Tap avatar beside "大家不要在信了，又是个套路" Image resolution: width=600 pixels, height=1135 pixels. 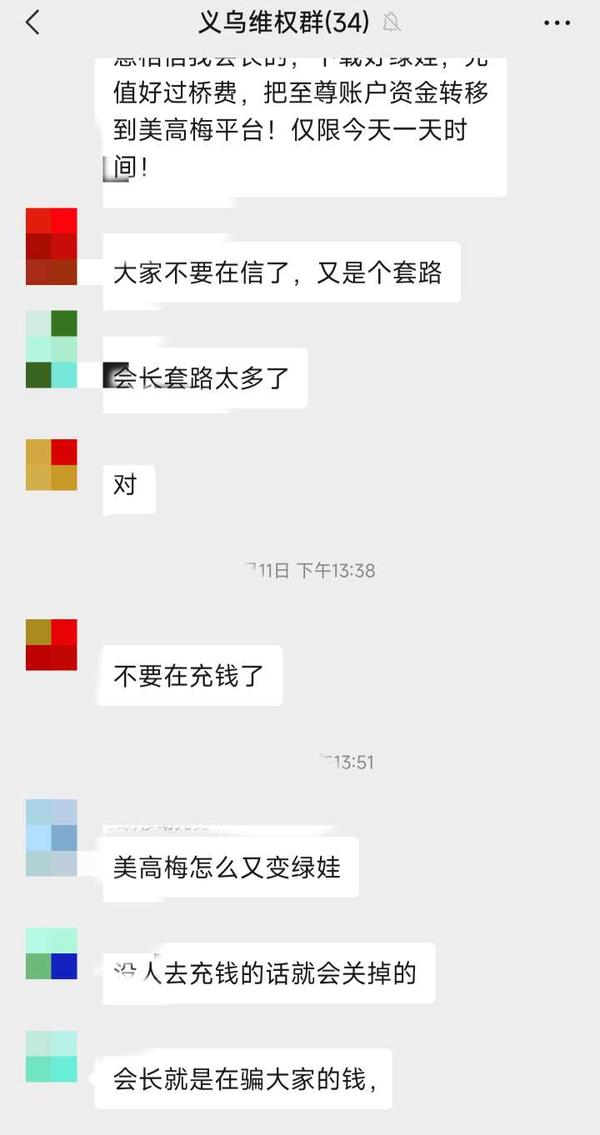[x=51, y=246]
